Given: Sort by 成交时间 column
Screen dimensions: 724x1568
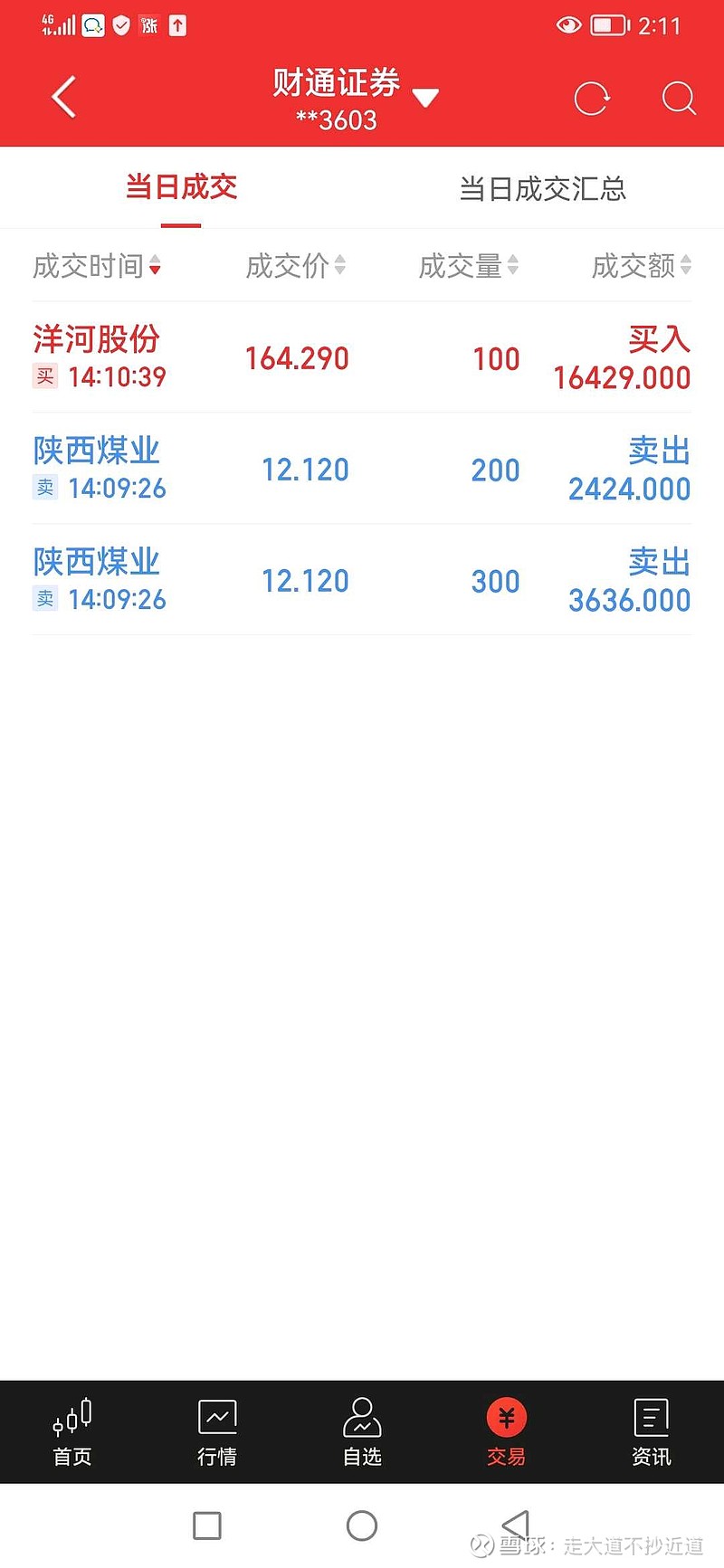Looking at the screenshot, I should tap(97, 265).
